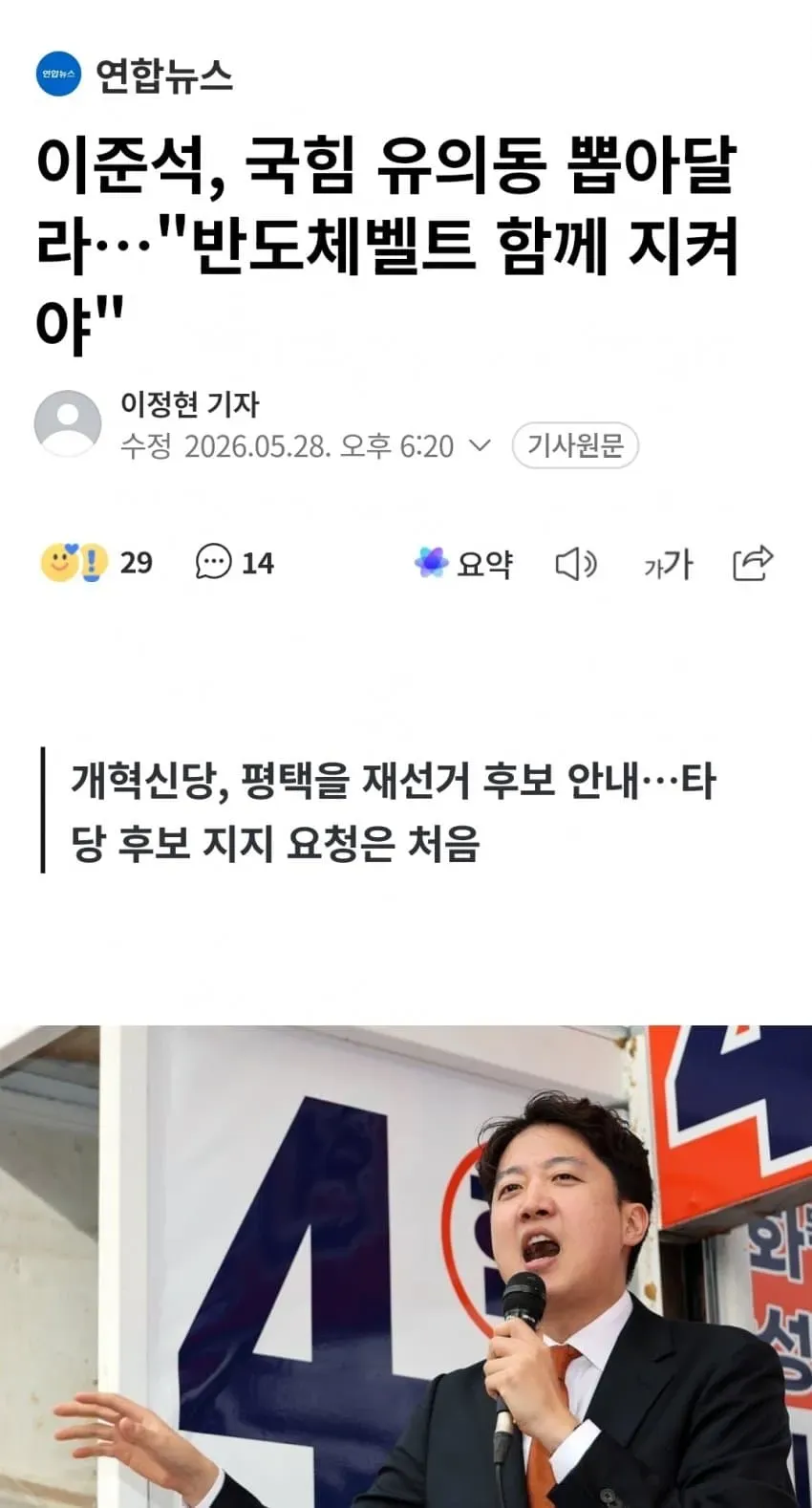Expand the article date details chevron
Image resolution: width=812 pixels, height=1508 pixels.
[481, 445]
